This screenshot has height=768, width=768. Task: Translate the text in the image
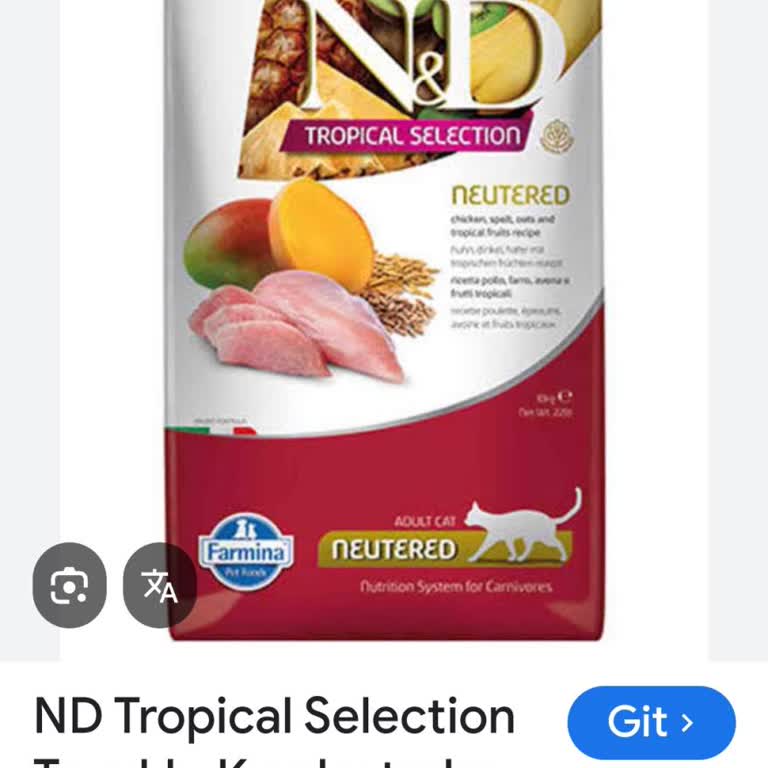coord(159,585)
